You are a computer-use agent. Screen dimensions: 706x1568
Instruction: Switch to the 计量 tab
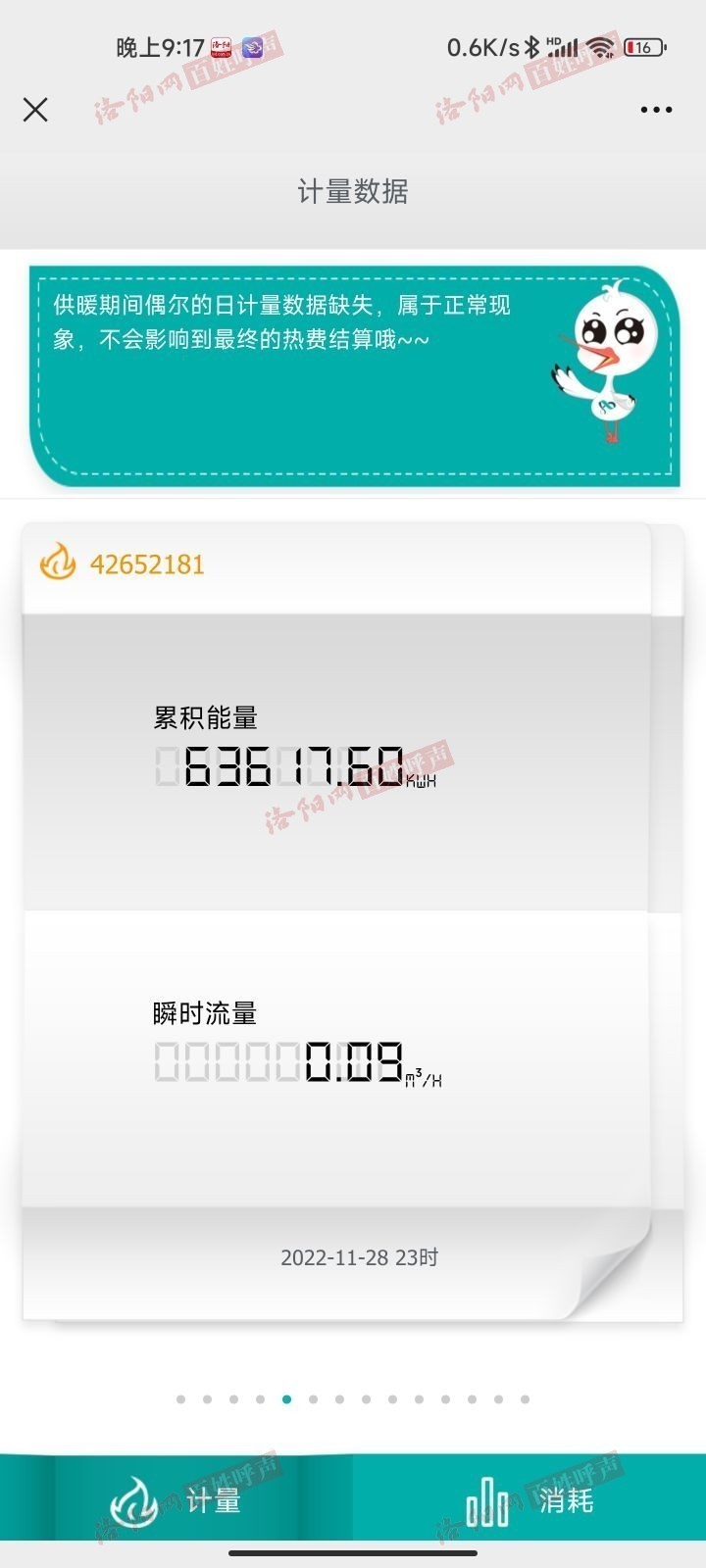[176, 1500]
